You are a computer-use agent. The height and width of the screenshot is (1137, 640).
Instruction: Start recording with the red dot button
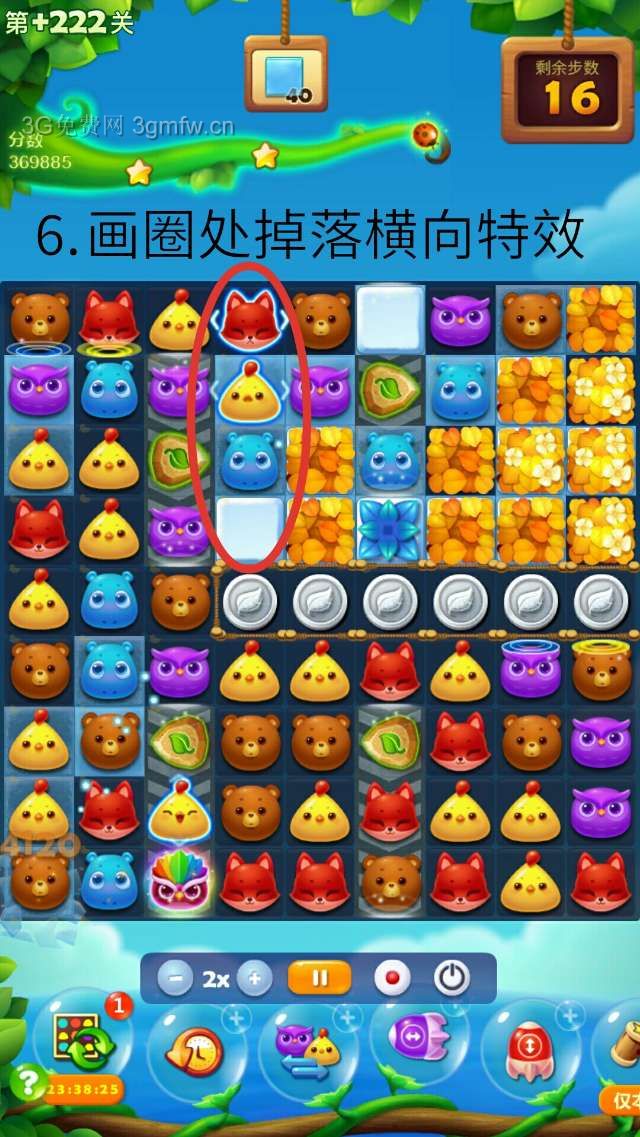(x=391, y=978)
